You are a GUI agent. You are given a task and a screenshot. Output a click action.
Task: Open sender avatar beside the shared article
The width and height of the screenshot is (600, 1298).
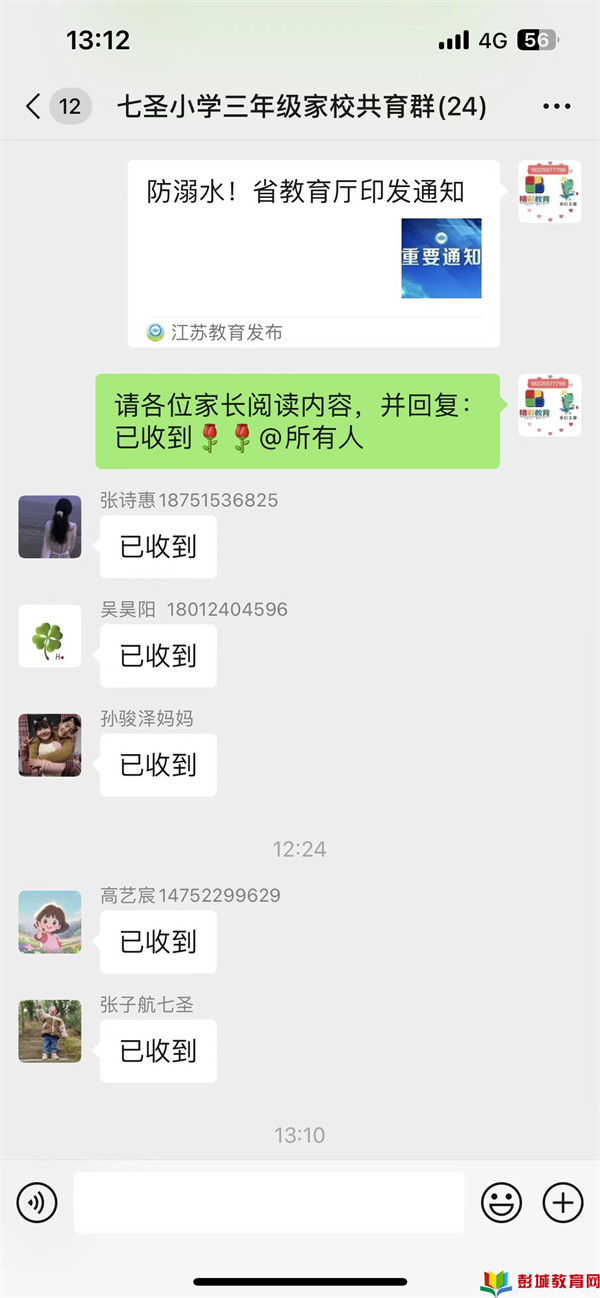click(x=549, y=191)
